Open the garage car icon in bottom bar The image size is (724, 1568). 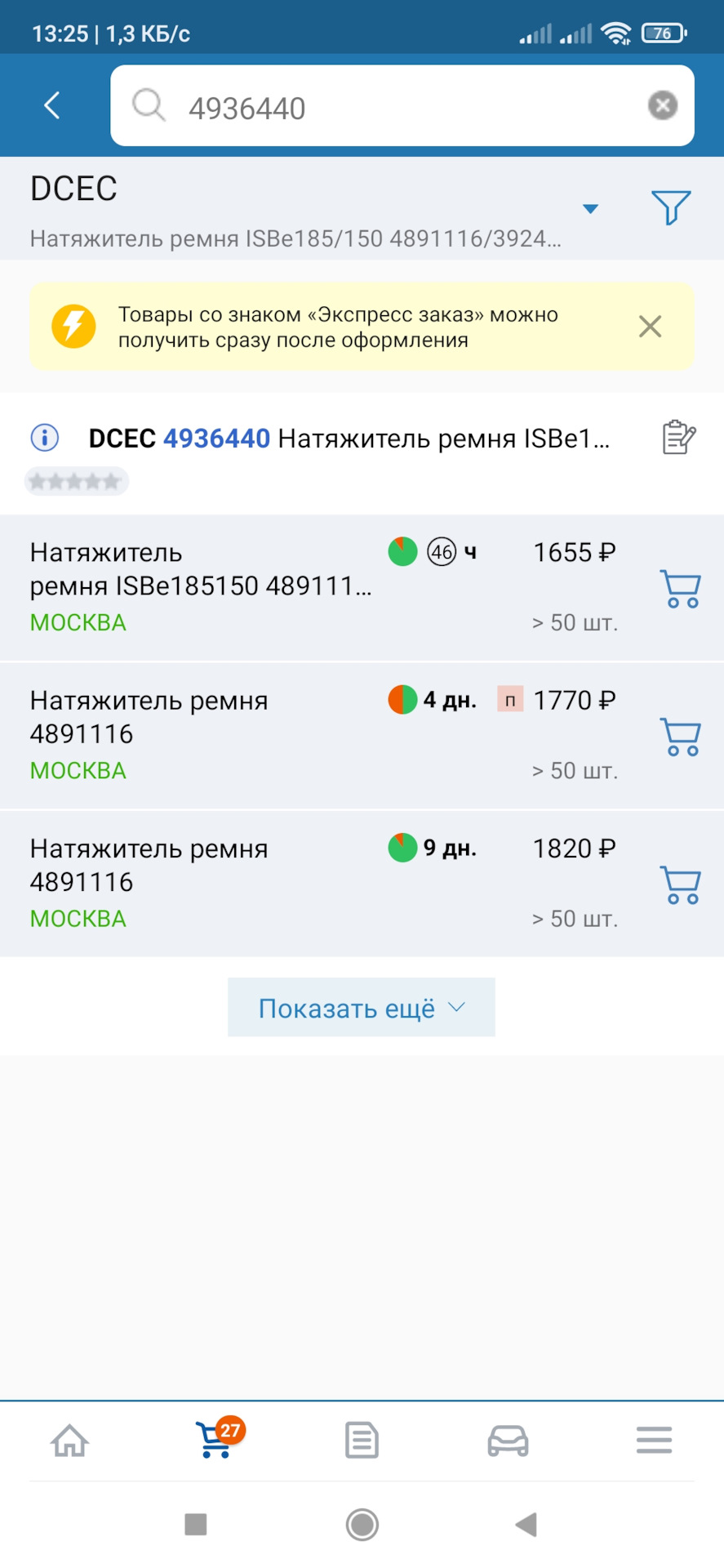point(507,1441)
